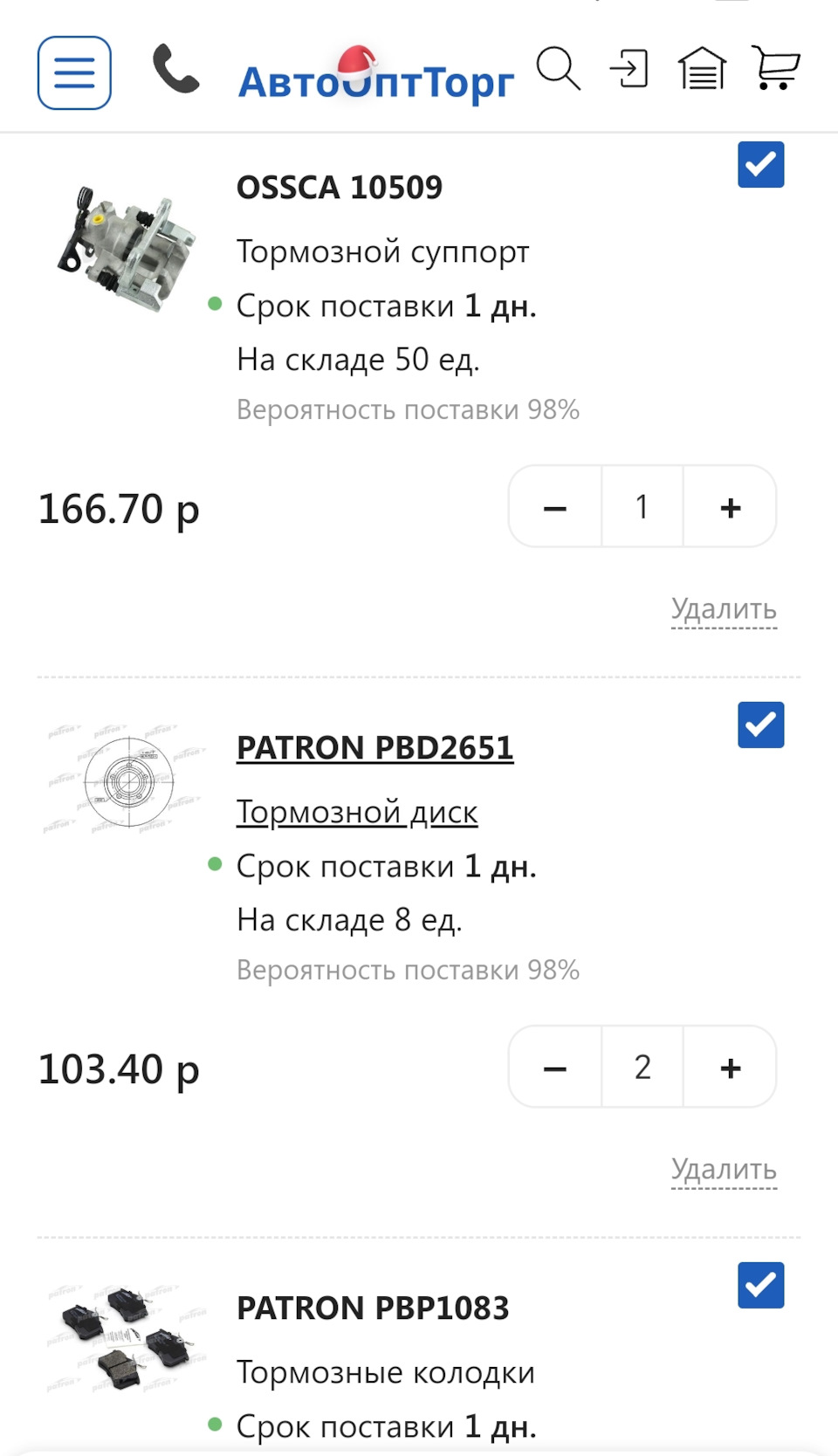Open the garage icon
The width and height of the screenshot is (838, 1456).
pyautogui.click(x=702, y=68)
